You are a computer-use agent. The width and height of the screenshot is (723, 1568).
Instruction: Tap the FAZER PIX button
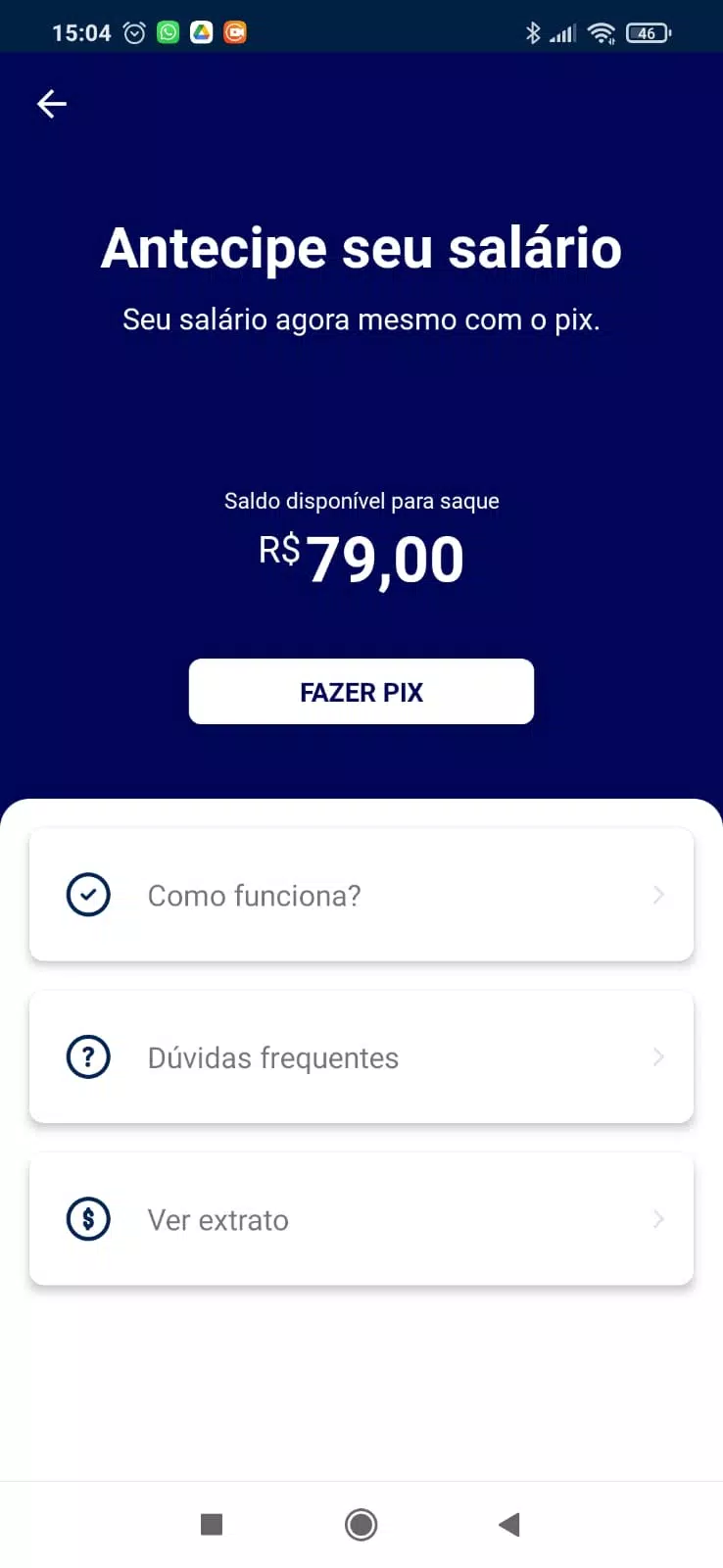(361, 692)
